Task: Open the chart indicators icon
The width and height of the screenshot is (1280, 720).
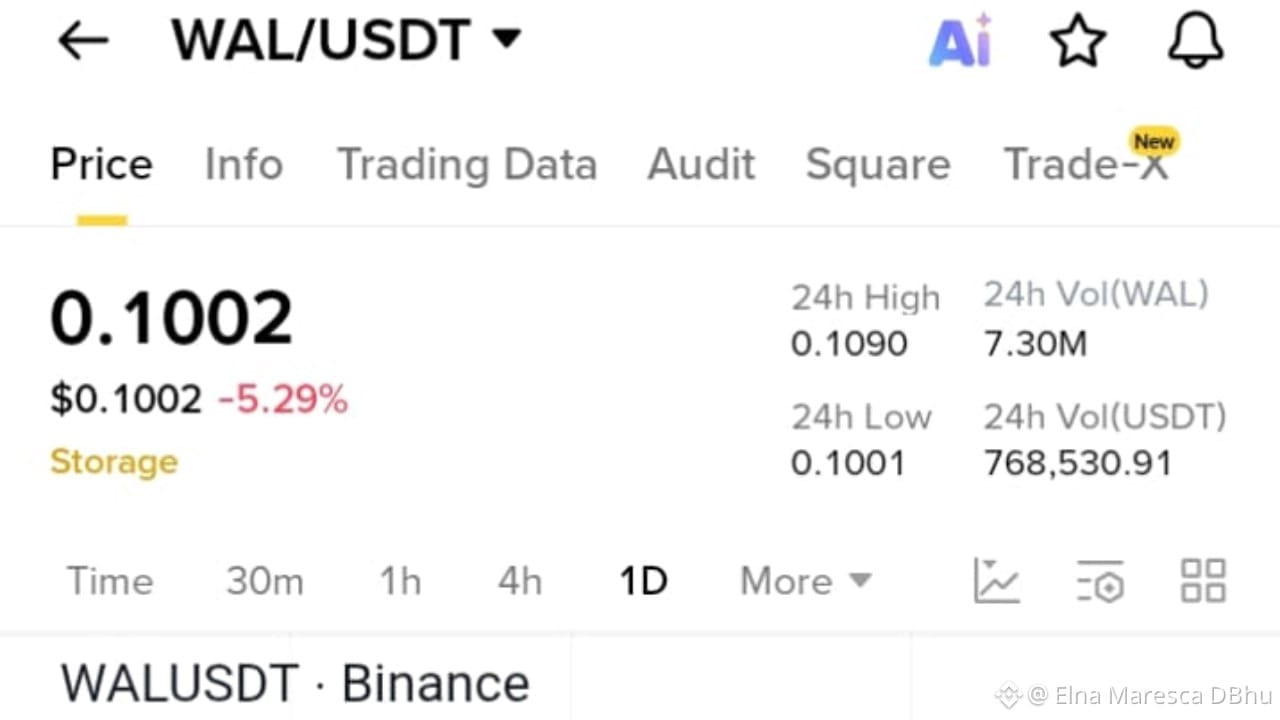Action: (997, 581)
